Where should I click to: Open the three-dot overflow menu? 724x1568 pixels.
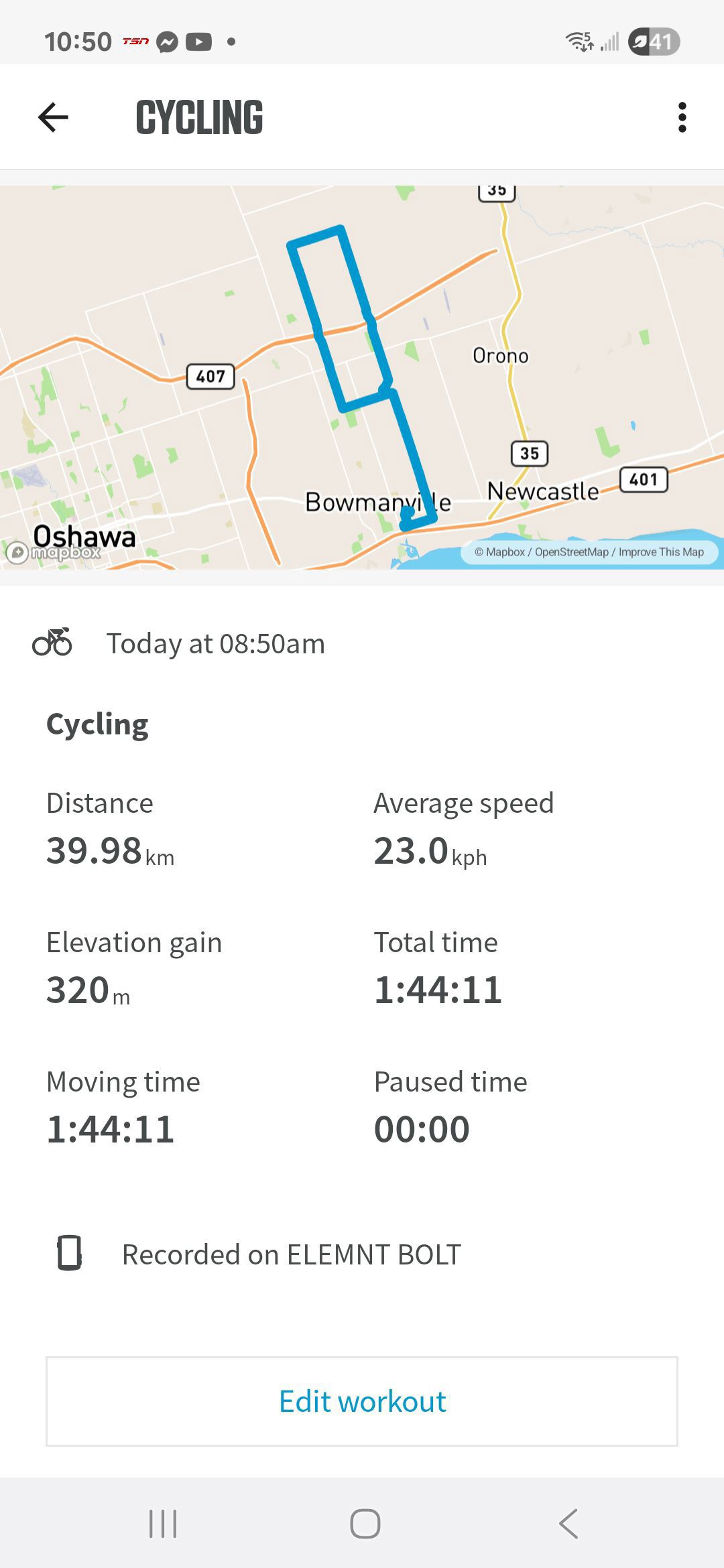pyautogui.click(x=682, y=117)
